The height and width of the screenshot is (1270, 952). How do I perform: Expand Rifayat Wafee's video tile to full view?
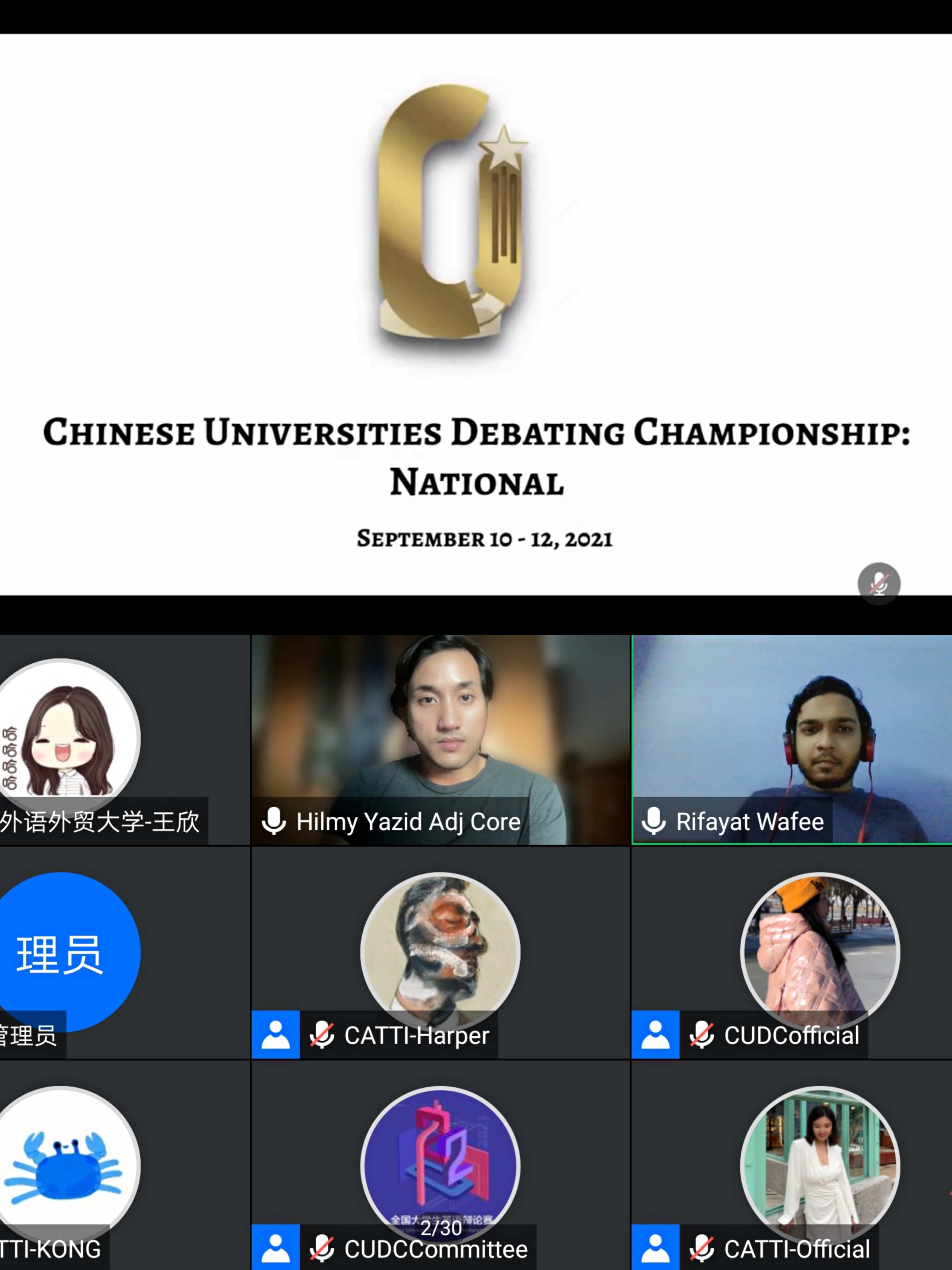792,735
